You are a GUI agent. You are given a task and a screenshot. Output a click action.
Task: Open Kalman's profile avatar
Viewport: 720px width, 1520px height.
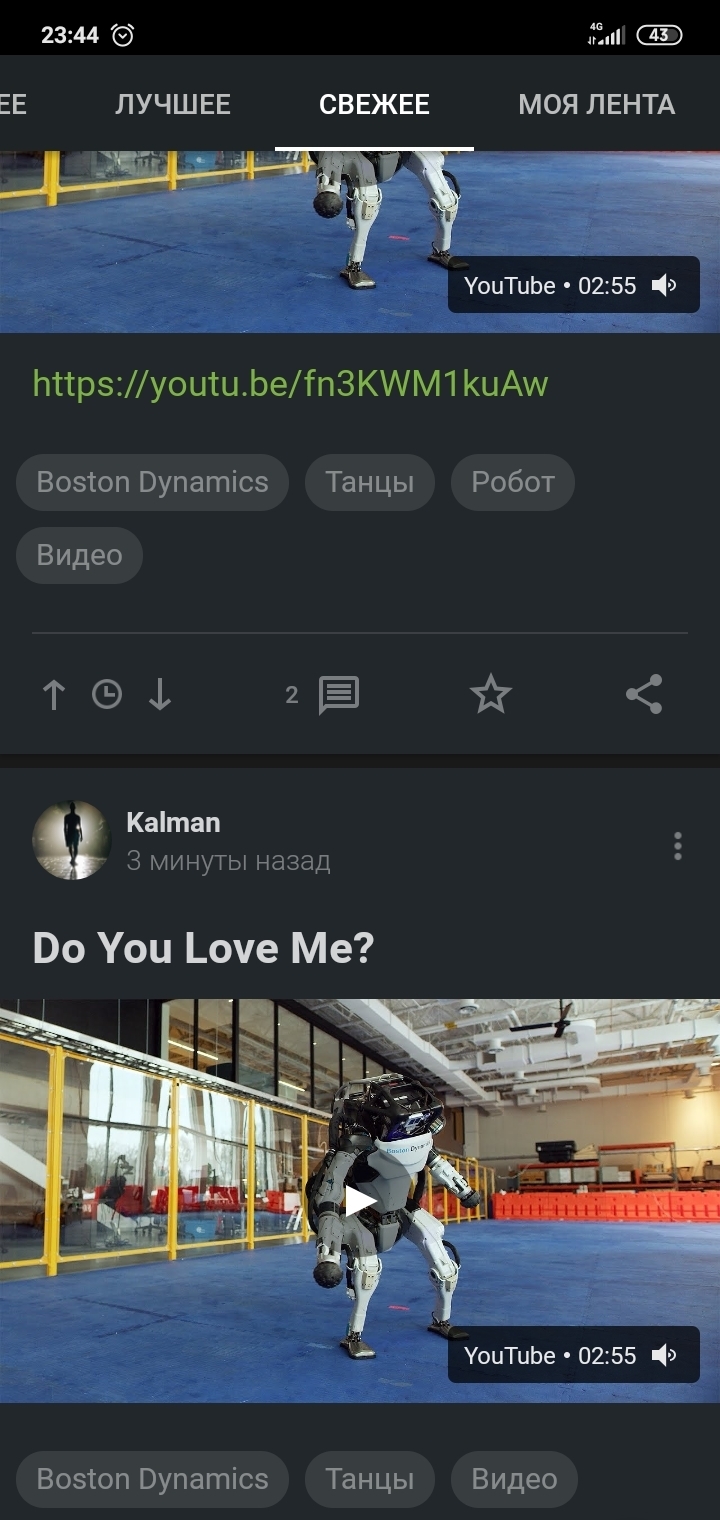coord(71,840)
